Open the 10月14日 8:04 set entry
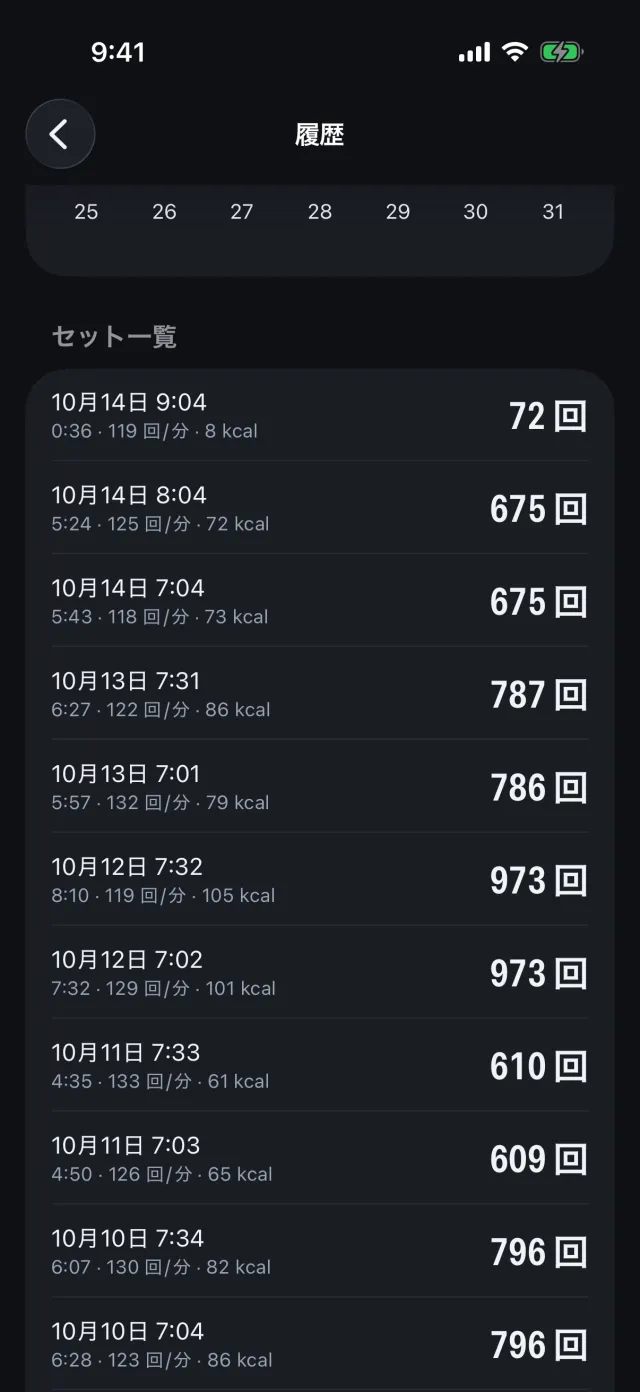Screen dimensions: 640x1392 click(320, 508)
